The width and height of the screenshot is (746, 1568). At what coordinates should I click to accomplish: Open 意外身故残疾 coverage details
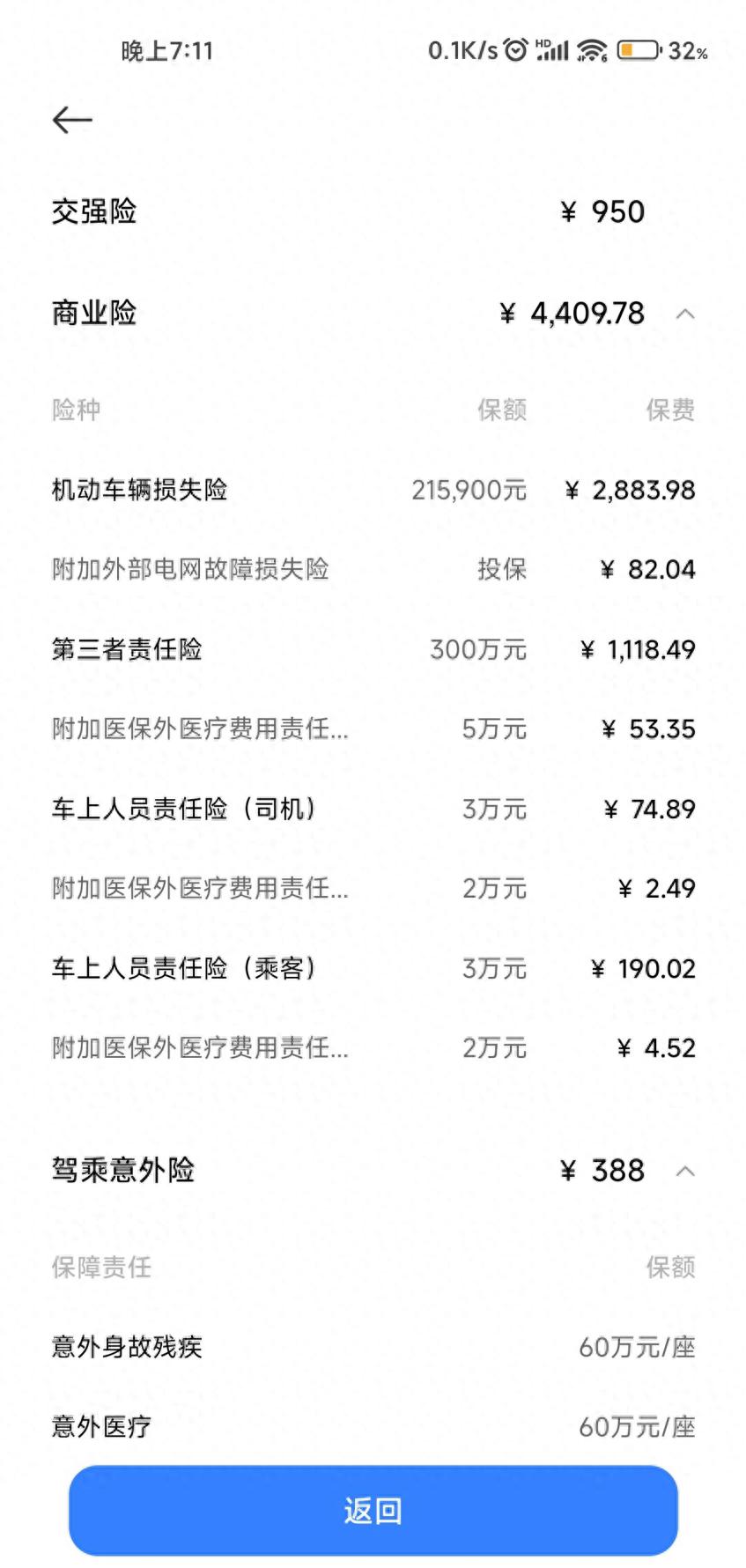coord(125,1347)
